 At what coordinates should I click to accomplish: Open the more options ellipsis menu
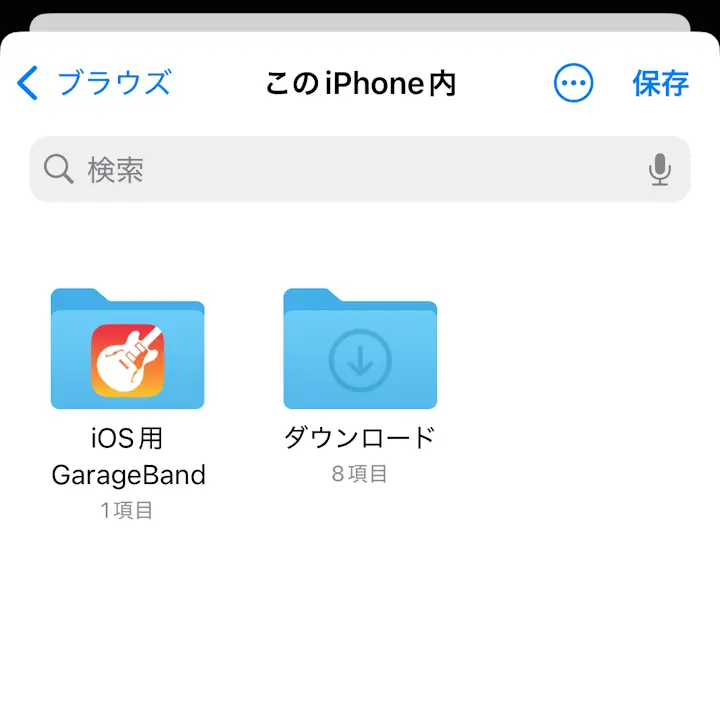click(x=573, y=84)
